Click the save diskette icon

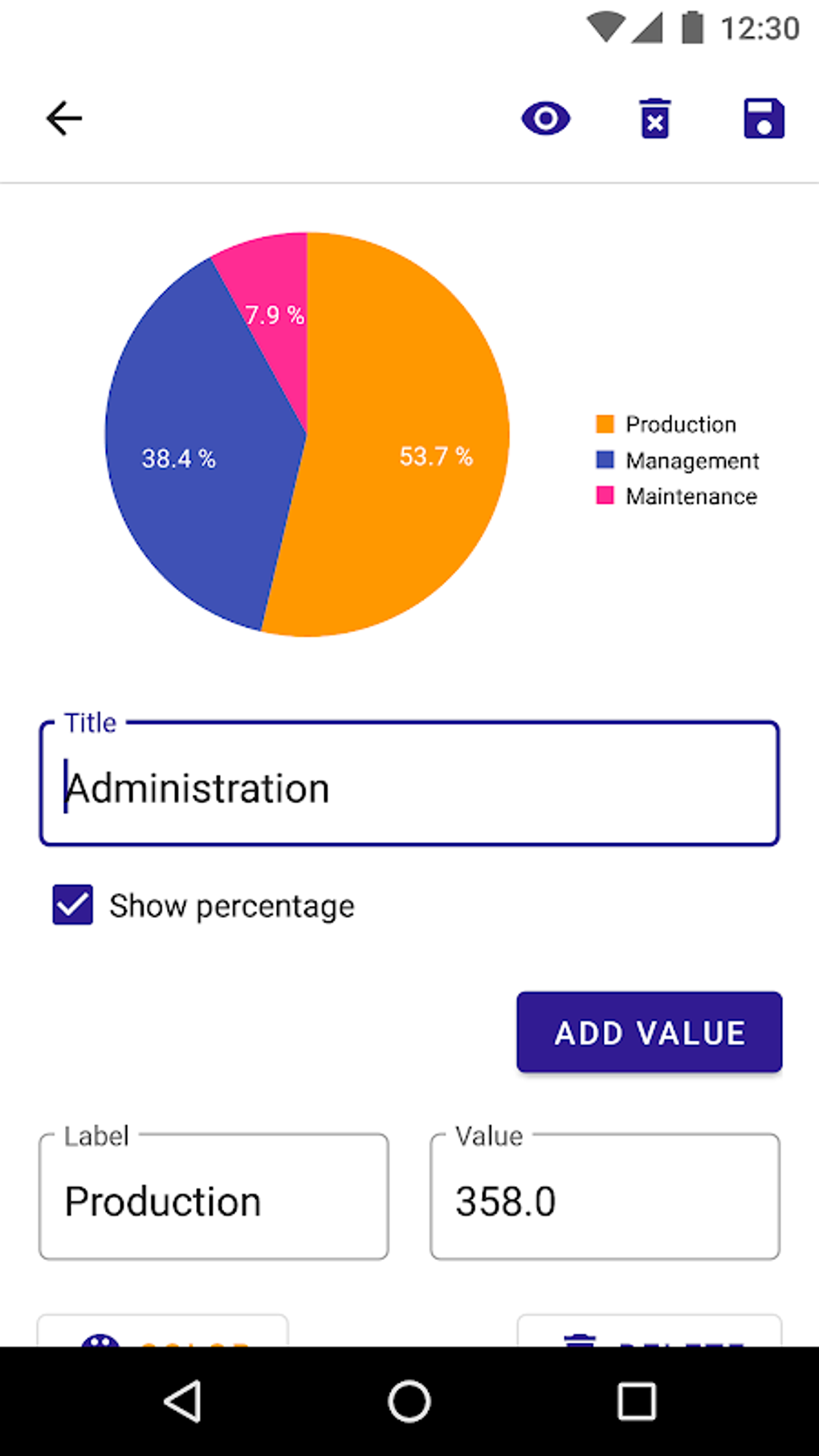[763, 118]
